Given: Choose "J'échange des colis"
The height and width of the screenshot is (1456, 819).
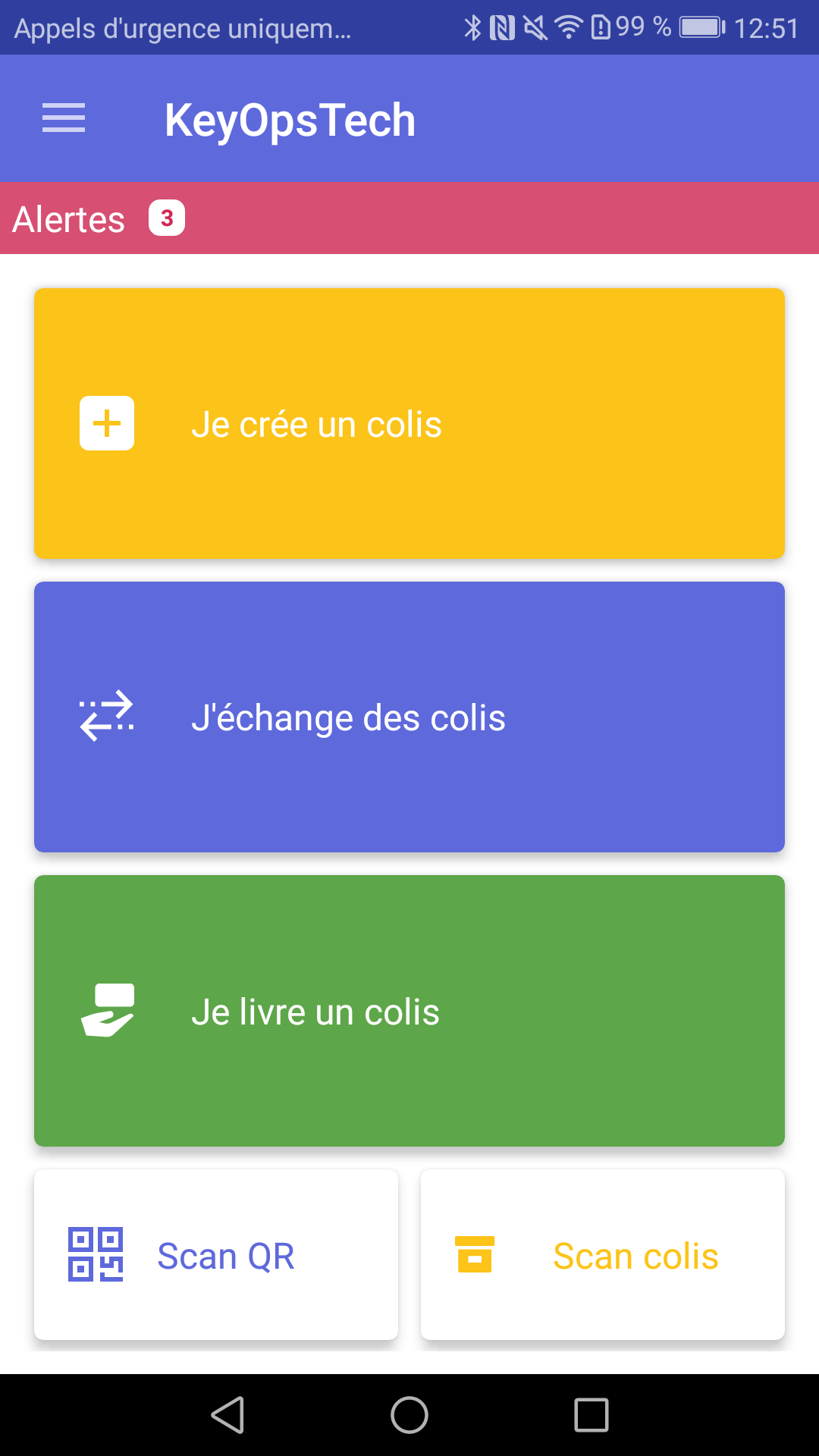Looking at the screenshot, I should click(x=409, y=717).
